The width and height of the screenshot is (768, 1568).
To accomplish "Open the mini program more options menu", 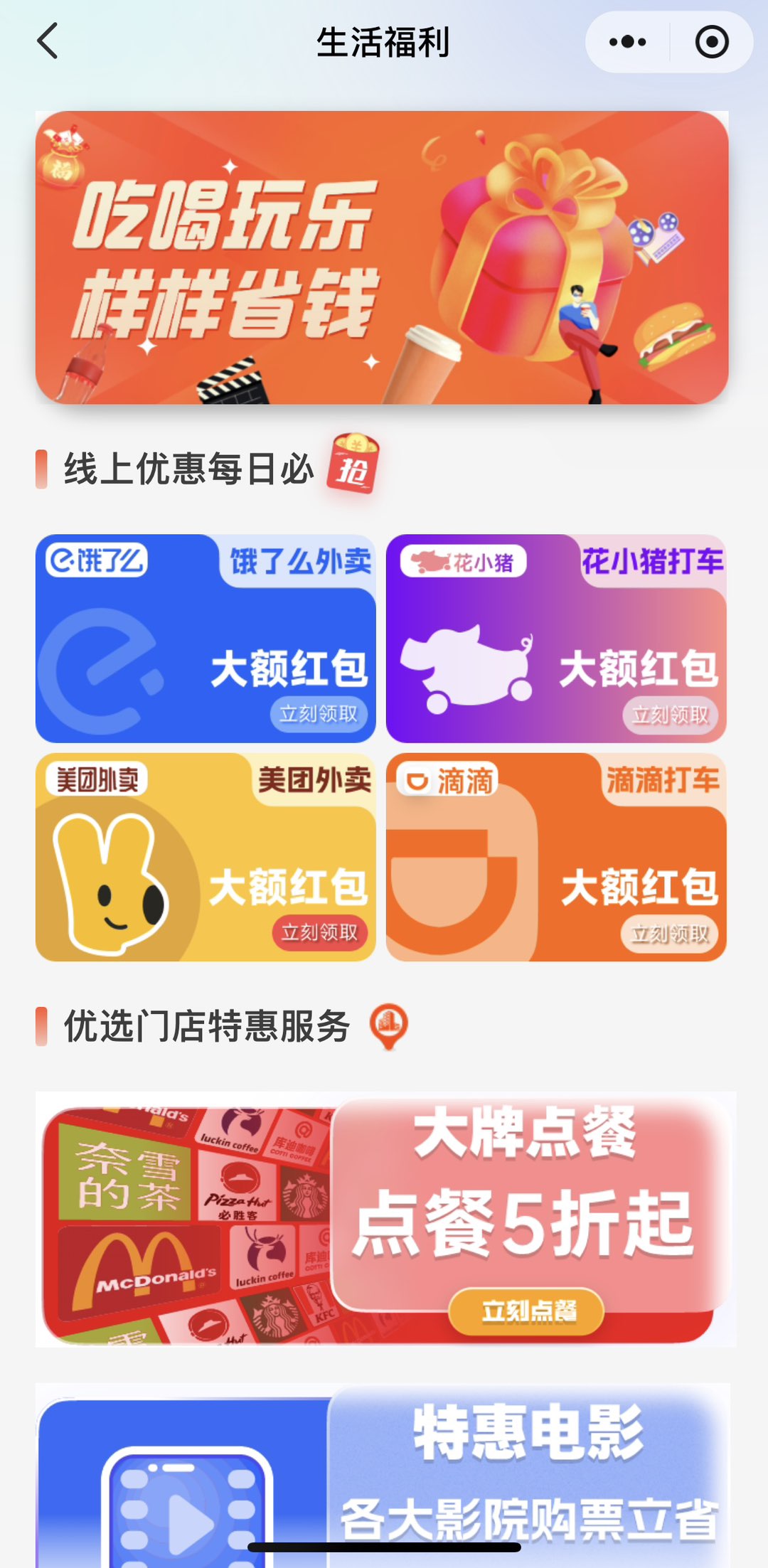I will point(627,42).
